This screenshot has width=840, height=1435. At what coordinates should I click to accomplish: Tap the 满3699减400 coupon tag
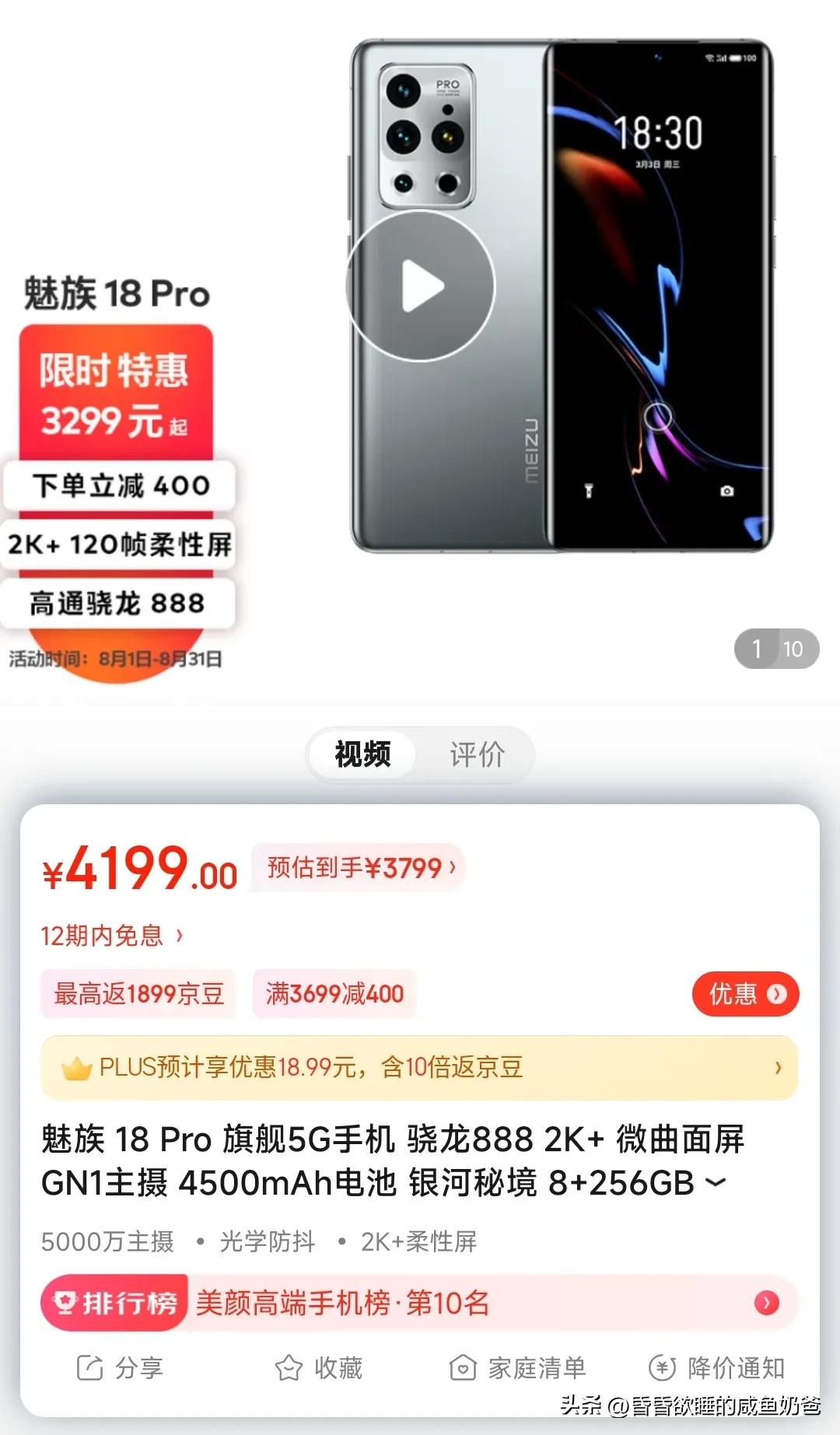334,993
